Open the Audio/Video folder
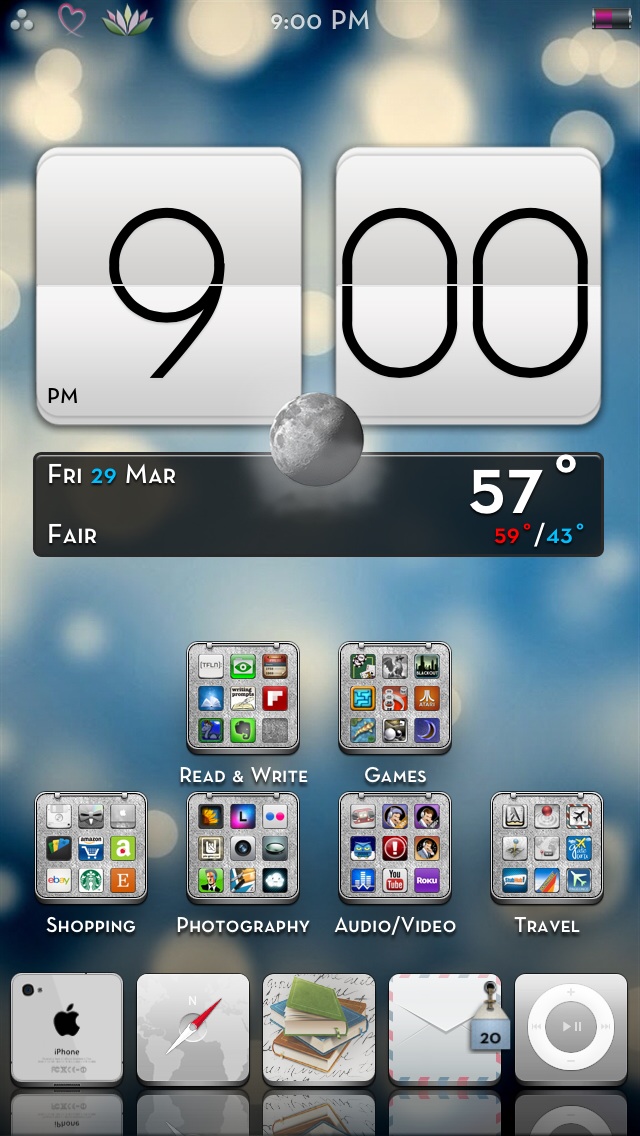The image size is (640, 1136). pyautogui.click(x=395, y=848)
